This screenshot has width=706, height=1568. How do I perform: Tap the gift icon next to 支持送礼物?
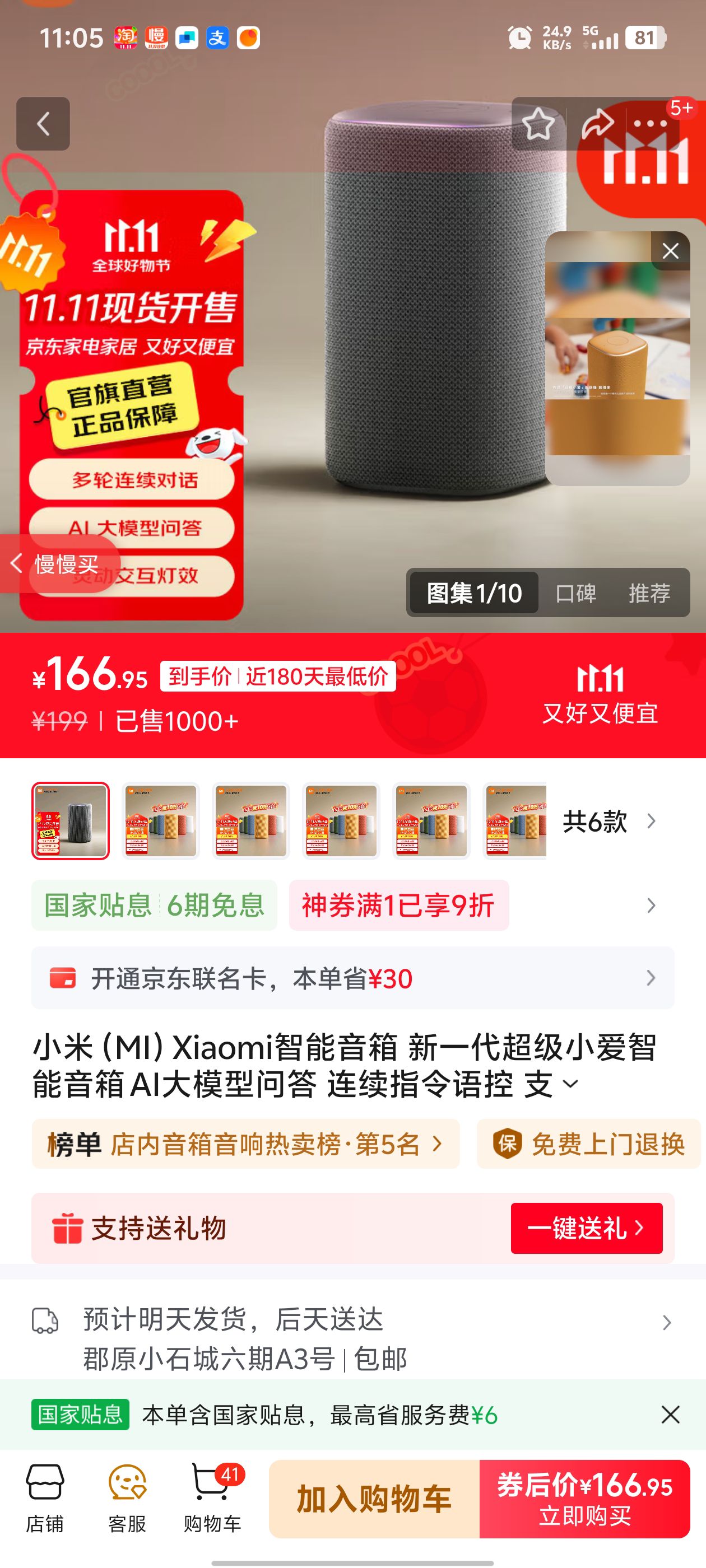tap(67, 1229)
